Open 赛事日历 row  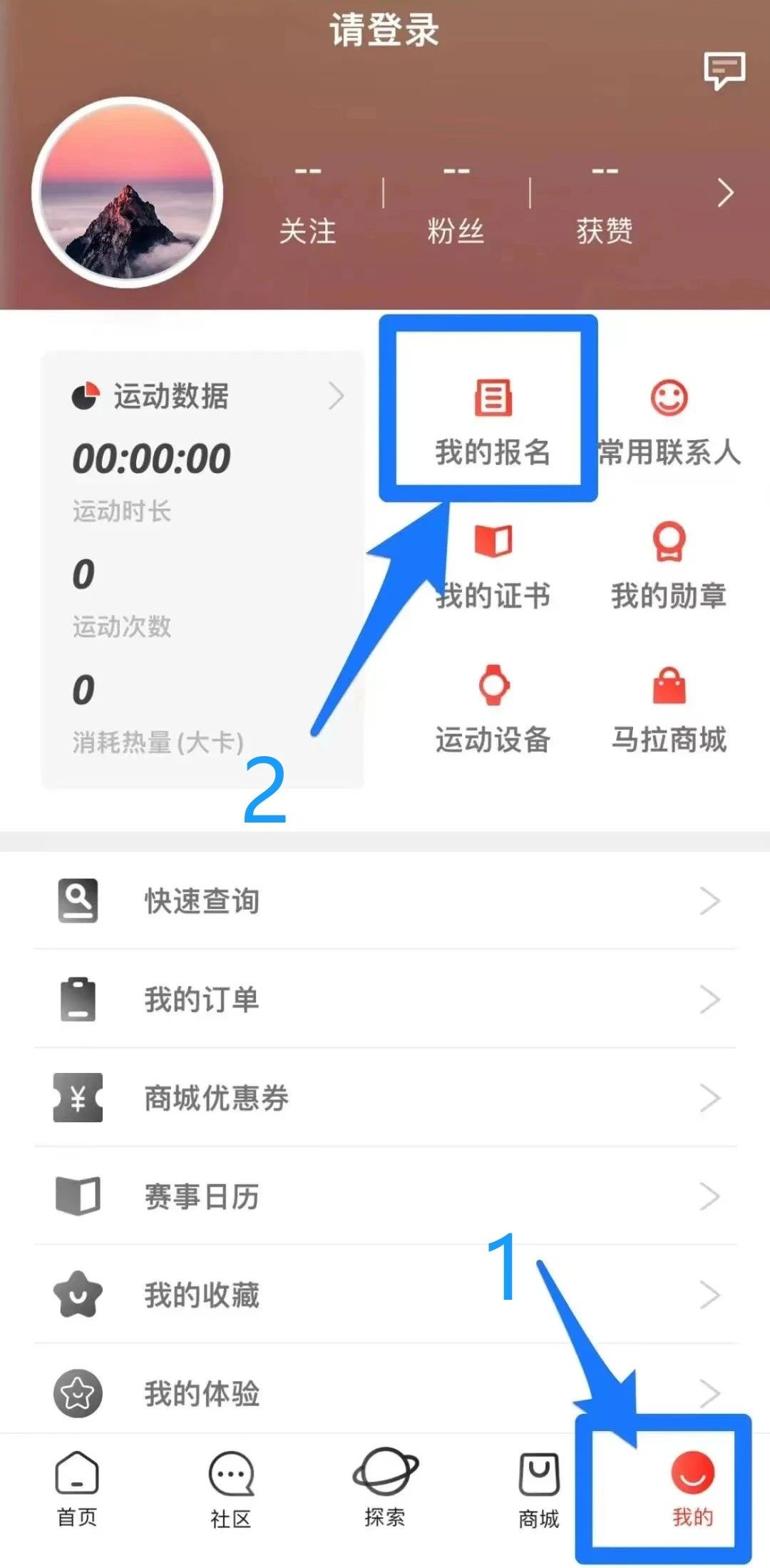click(x=385, y=1196)
